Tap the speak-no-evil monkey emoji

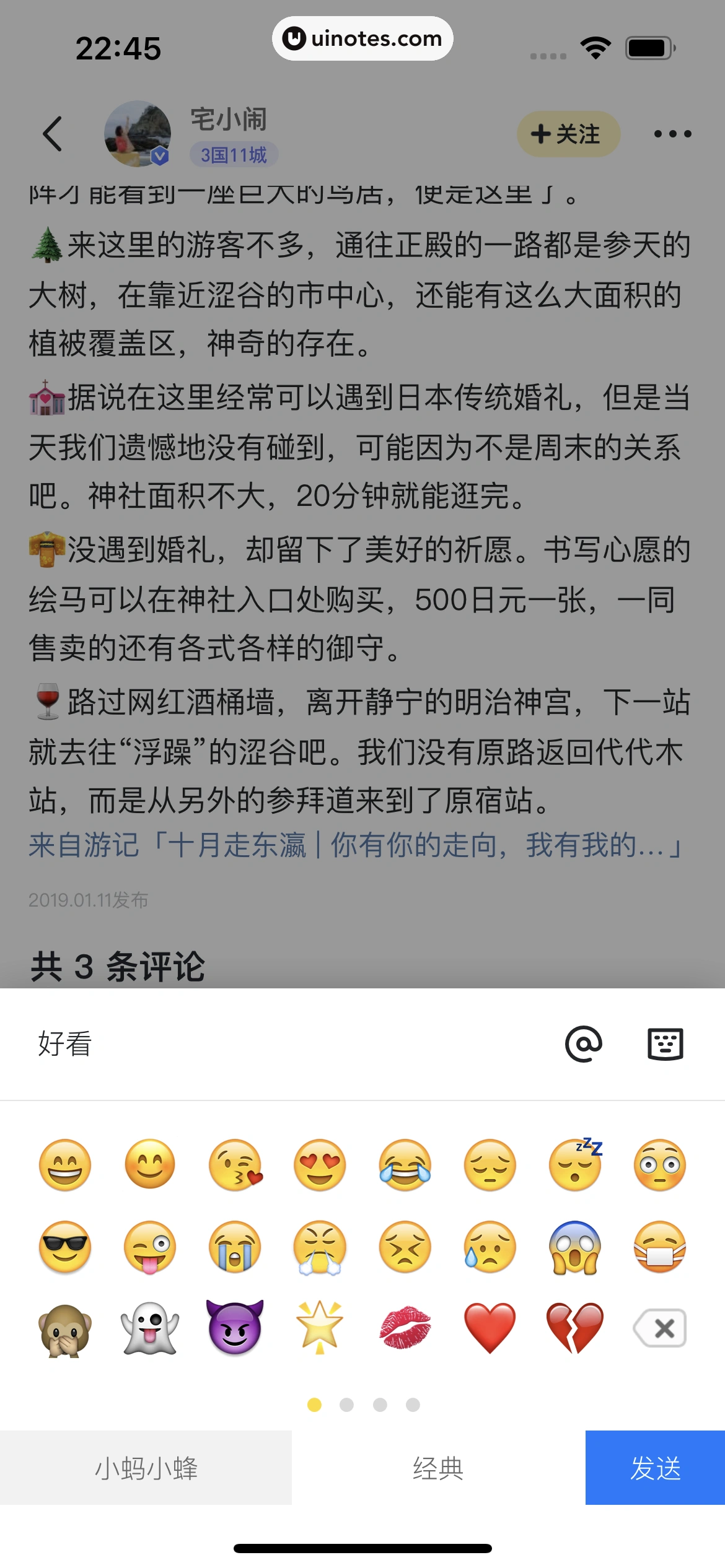(65, 1329)
